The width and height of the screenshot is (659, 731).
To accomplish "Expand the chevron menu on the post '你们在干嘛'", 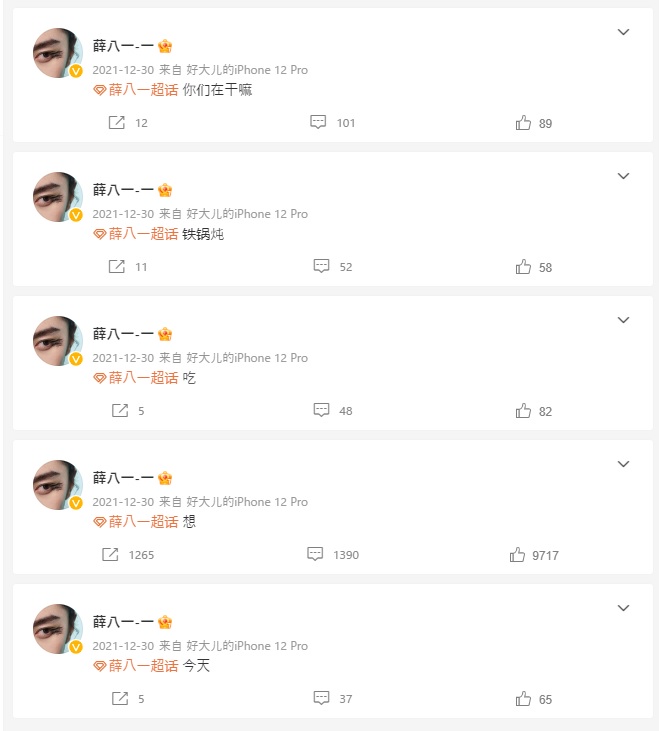I will (x=623, y=32).
